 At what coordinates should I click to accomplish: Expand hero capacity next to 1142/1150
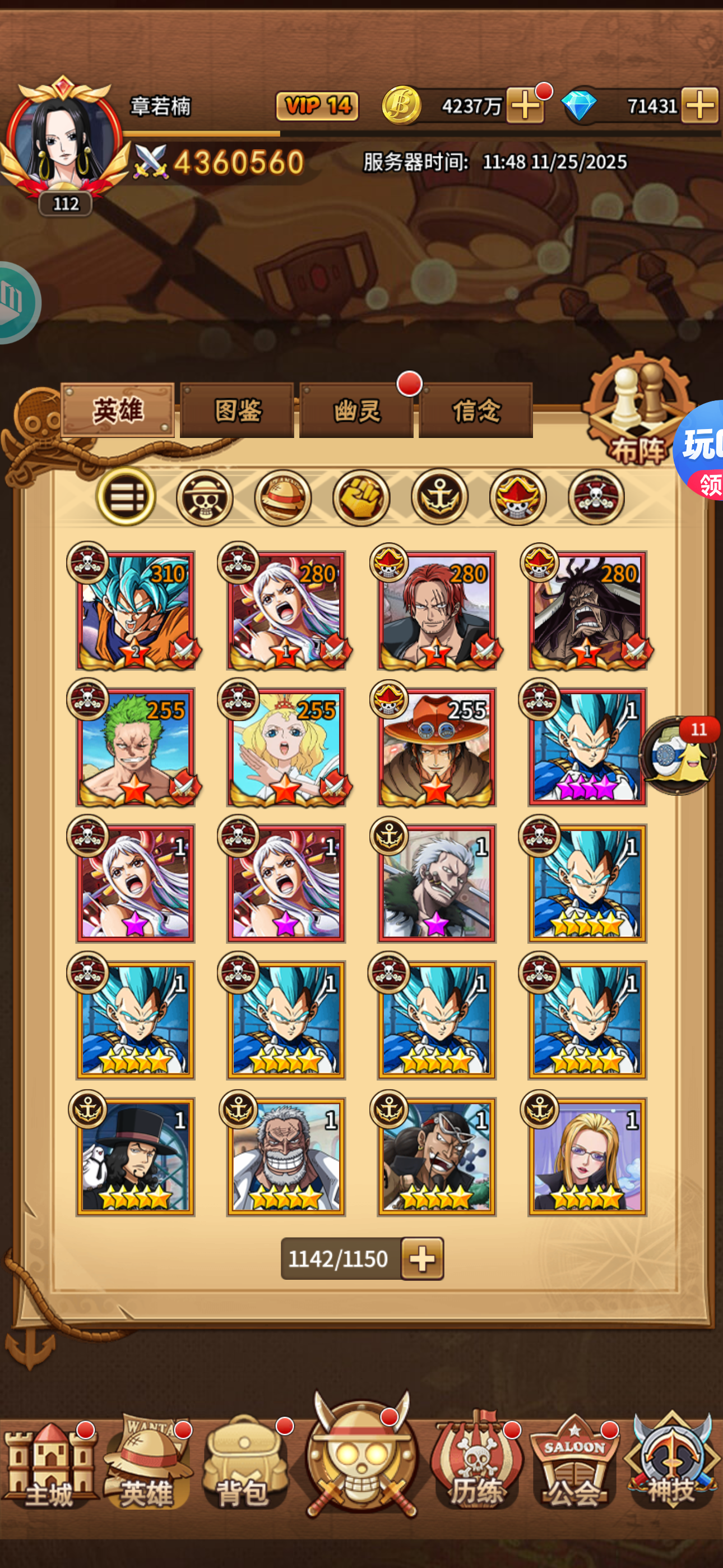tap(423, 1258)
